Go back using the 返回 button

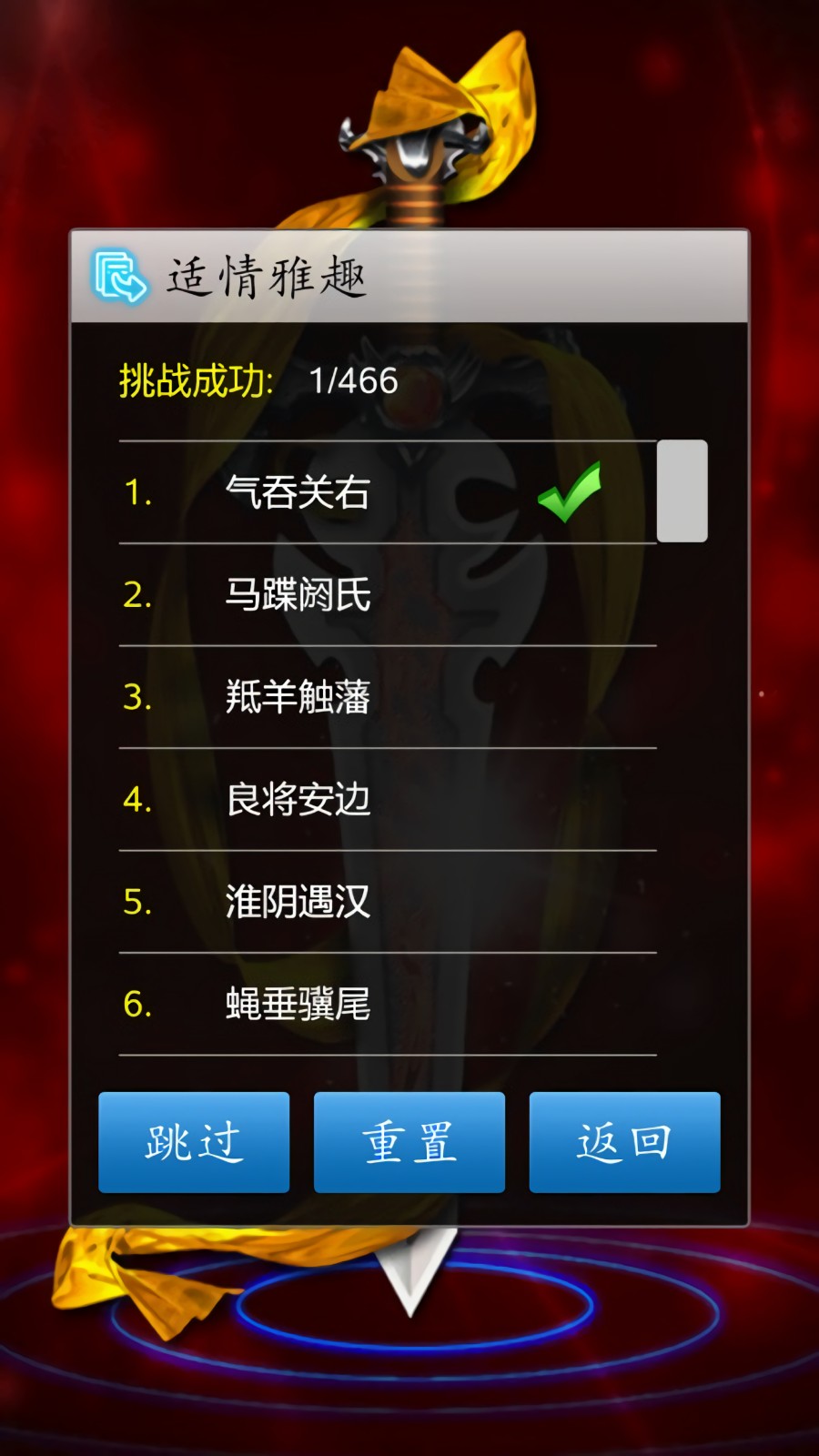[624, 1142]
